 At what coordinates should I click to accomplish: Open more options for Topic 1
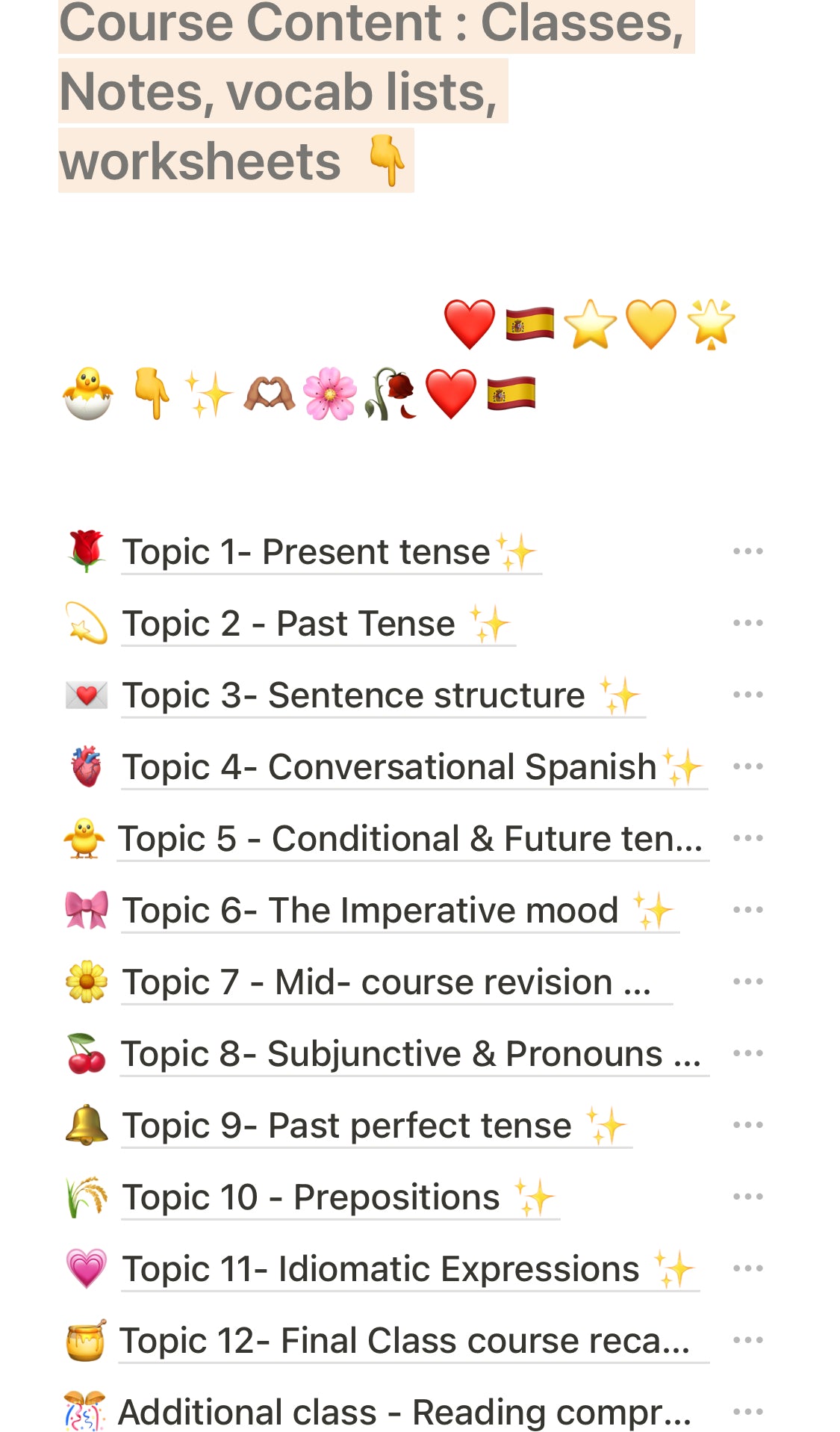747,552
